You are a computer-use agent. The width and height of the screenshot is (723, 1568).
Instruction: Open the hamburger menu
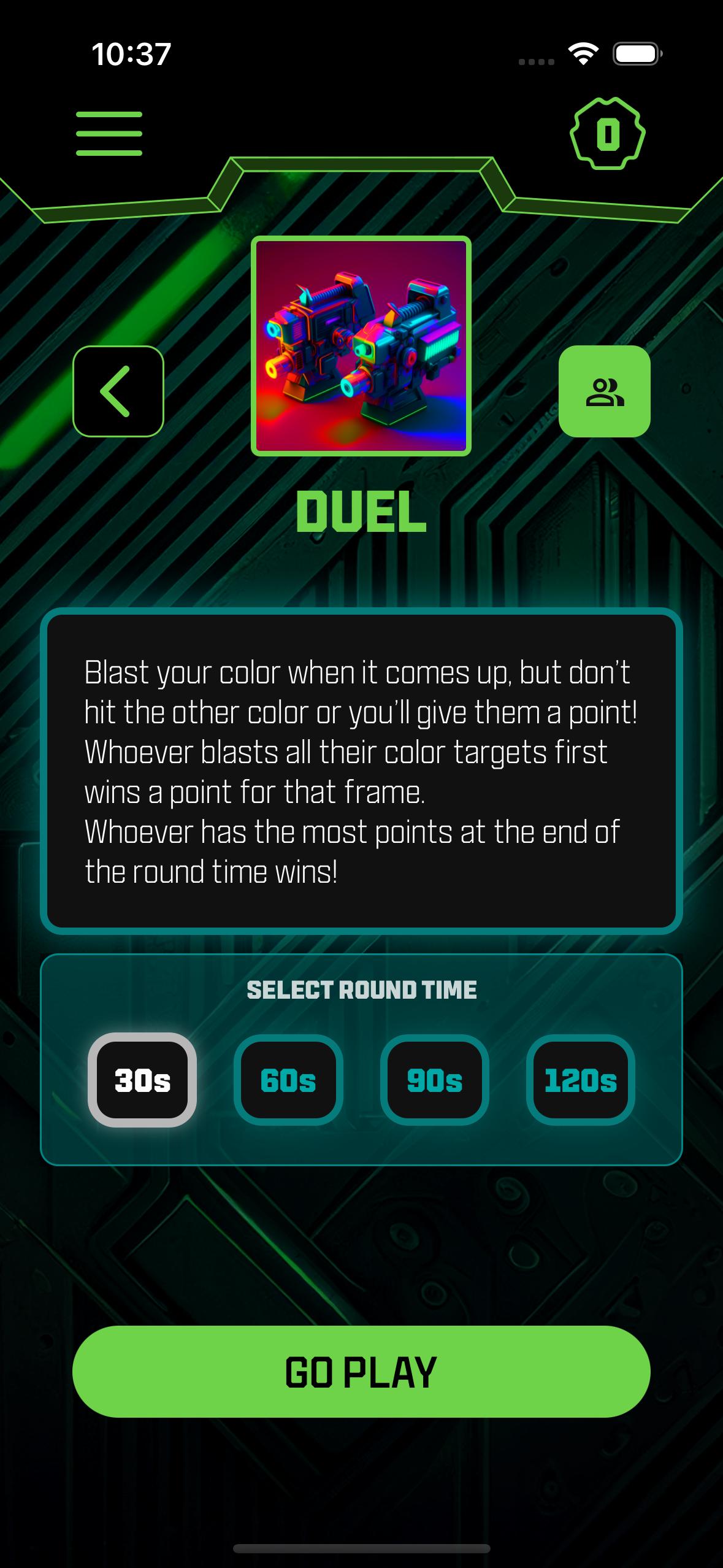(109, 134)
